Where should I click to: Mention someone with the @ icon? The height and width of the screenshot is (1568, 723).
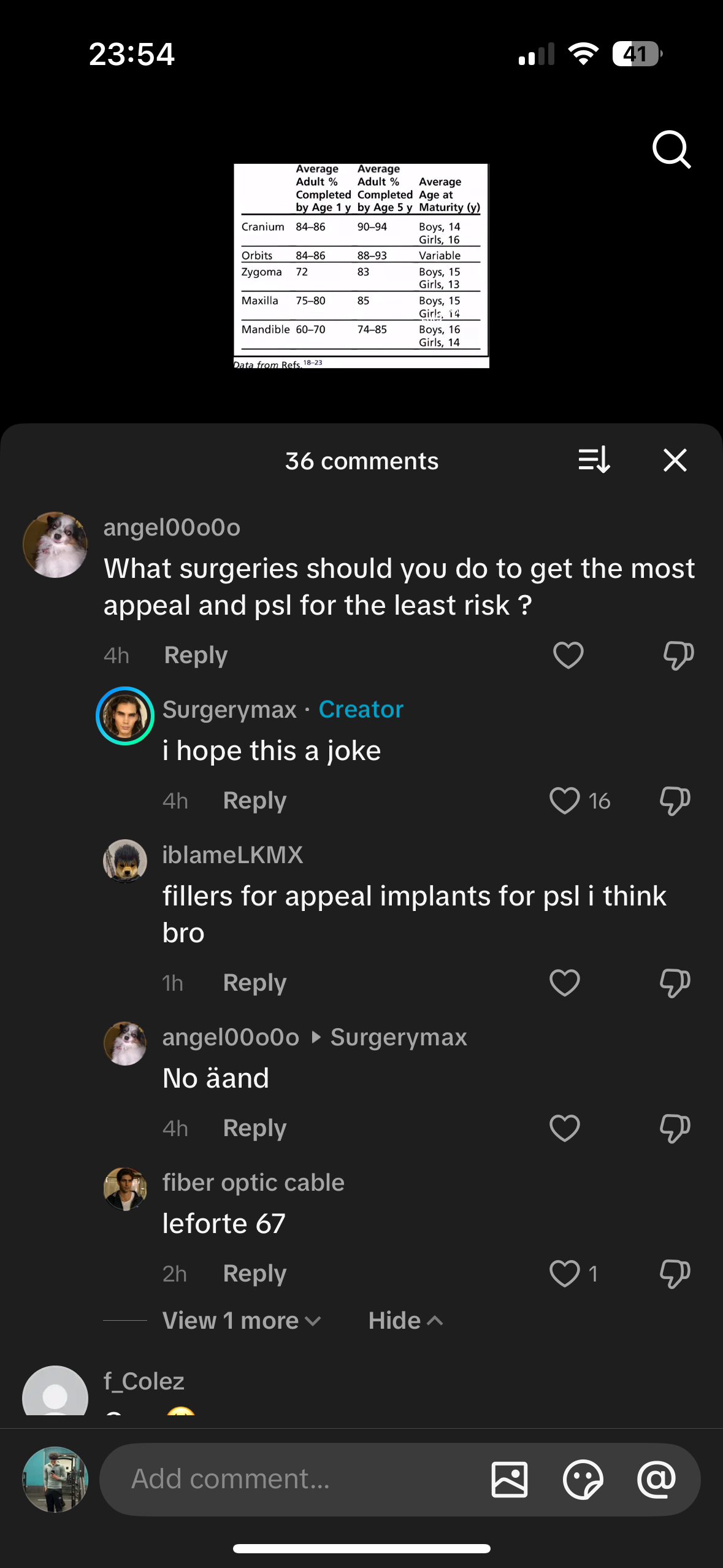656,1479
